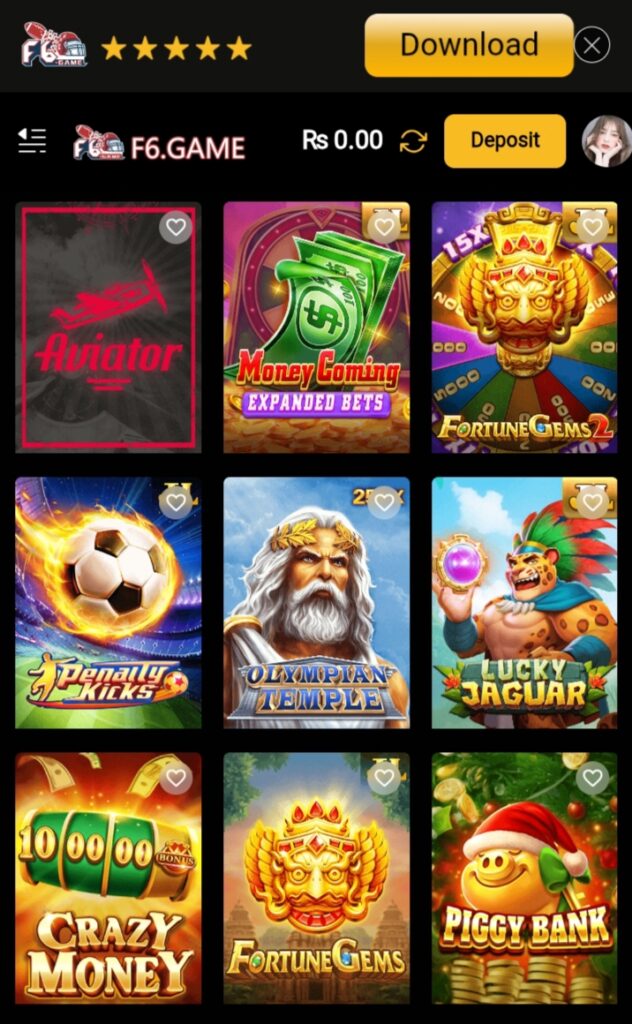This screenshot has height=1024, width=632.
Task: Favorite the Fortune Gems 2 game
Action: tap(592, 228)
